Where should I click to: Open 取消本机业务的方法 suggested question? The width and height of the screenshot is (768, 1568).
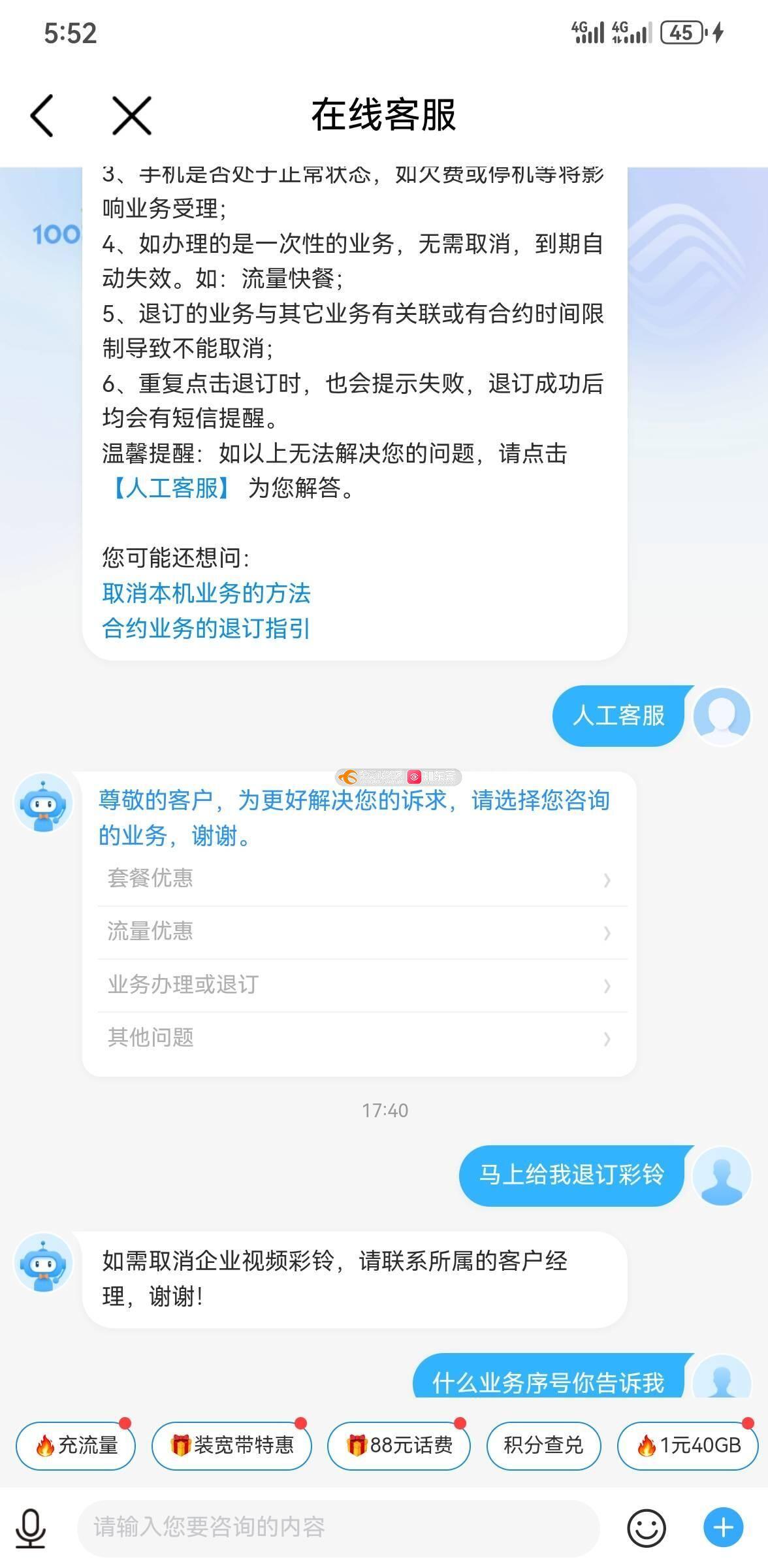(x=206, y=593)
